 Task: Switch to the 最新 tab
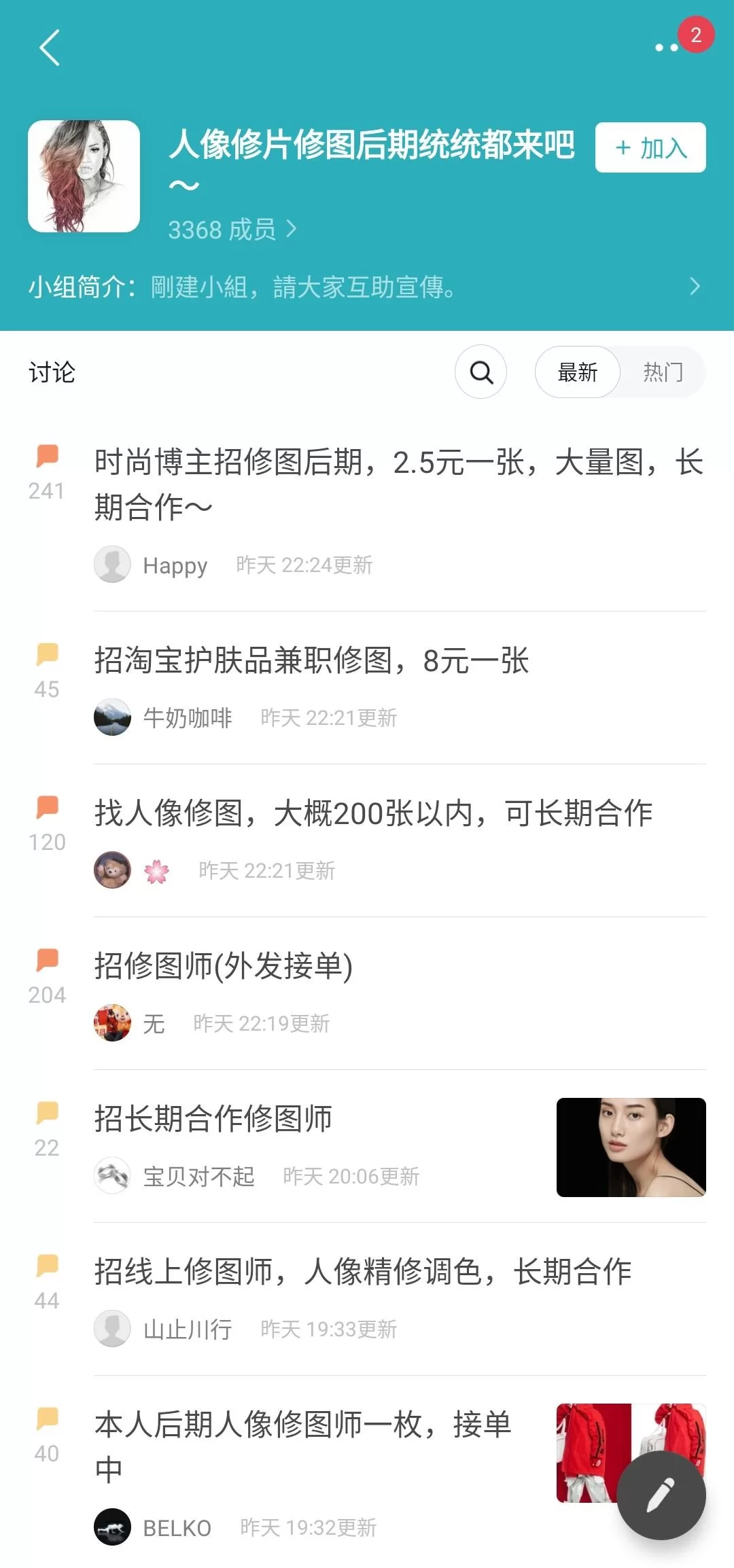[578, 372]
